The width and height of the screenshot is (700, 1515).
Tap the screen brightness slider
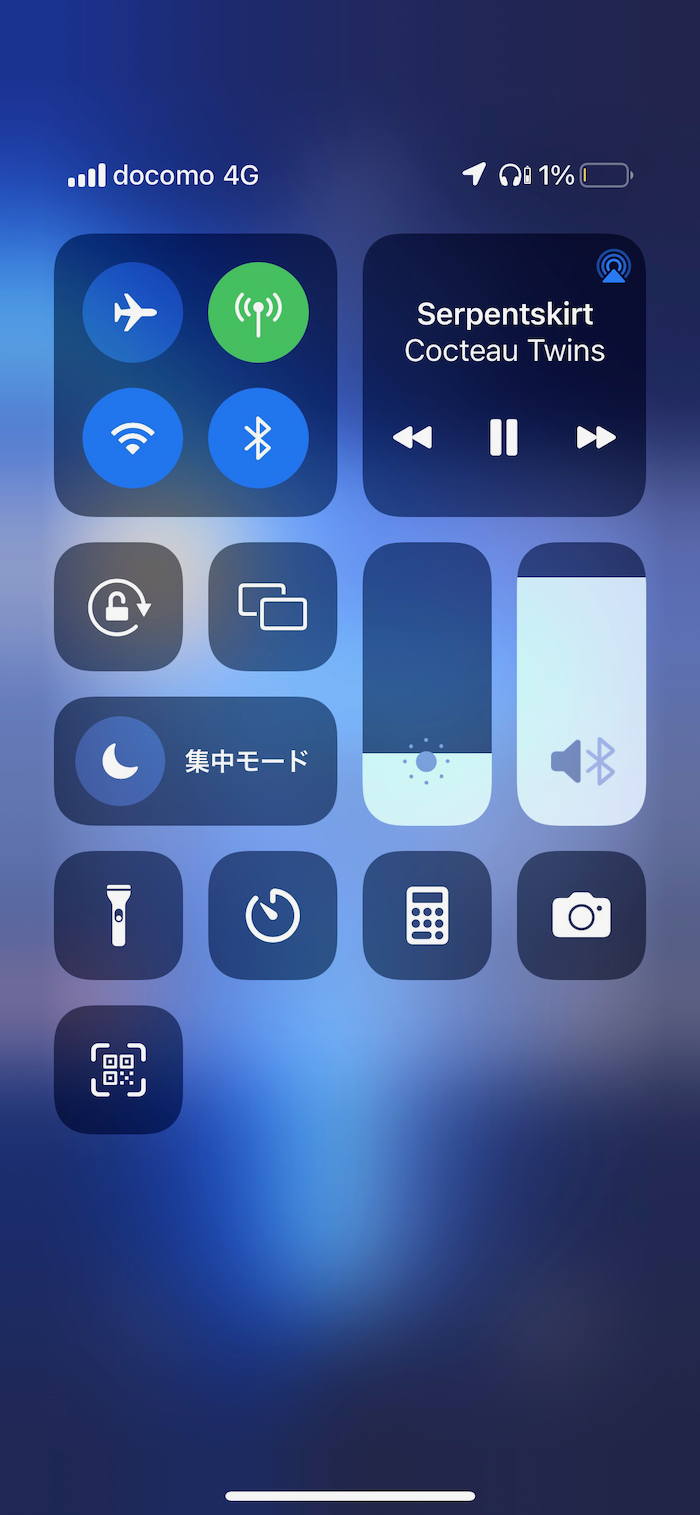pos(427,684)
